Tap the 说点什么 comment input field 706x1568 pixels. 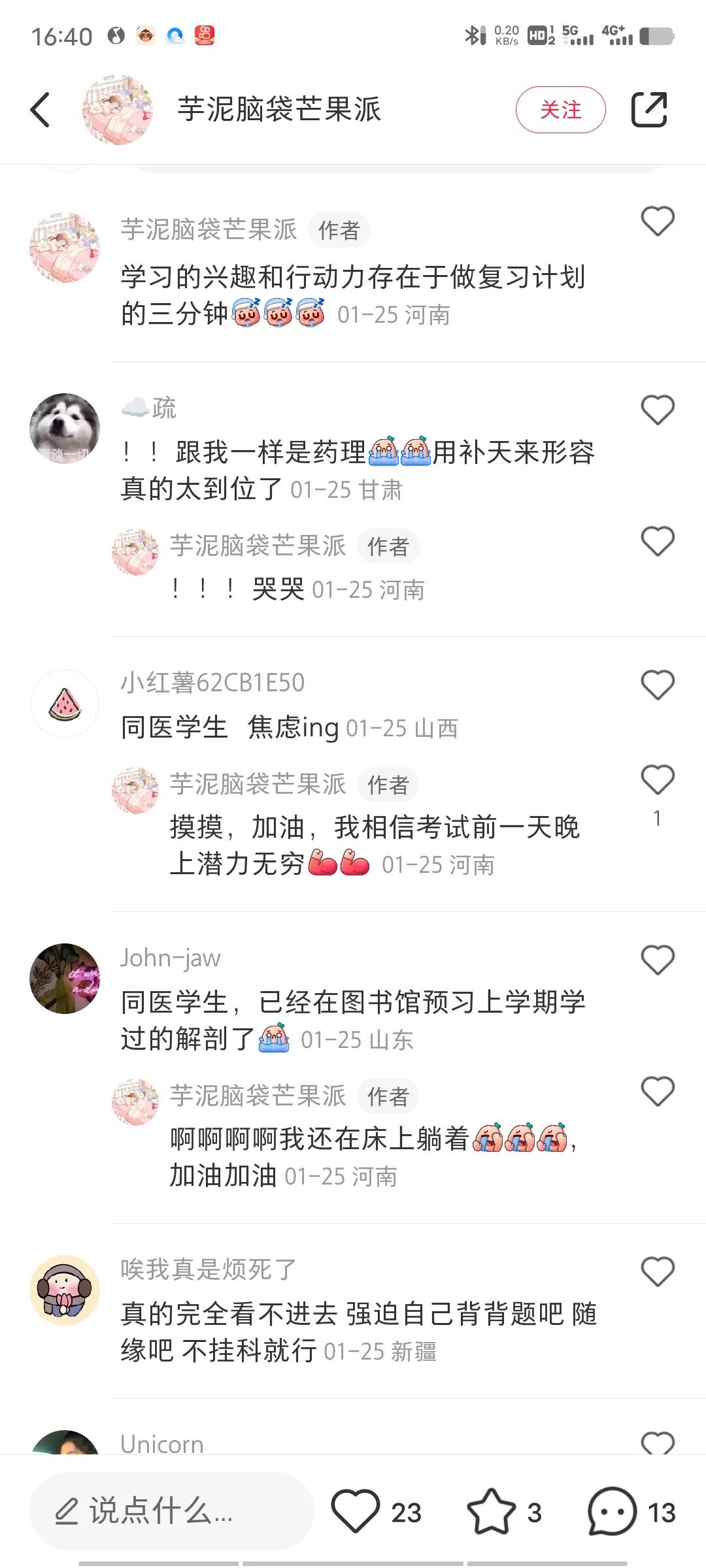pyautogui.click(x=171, y=1511)
